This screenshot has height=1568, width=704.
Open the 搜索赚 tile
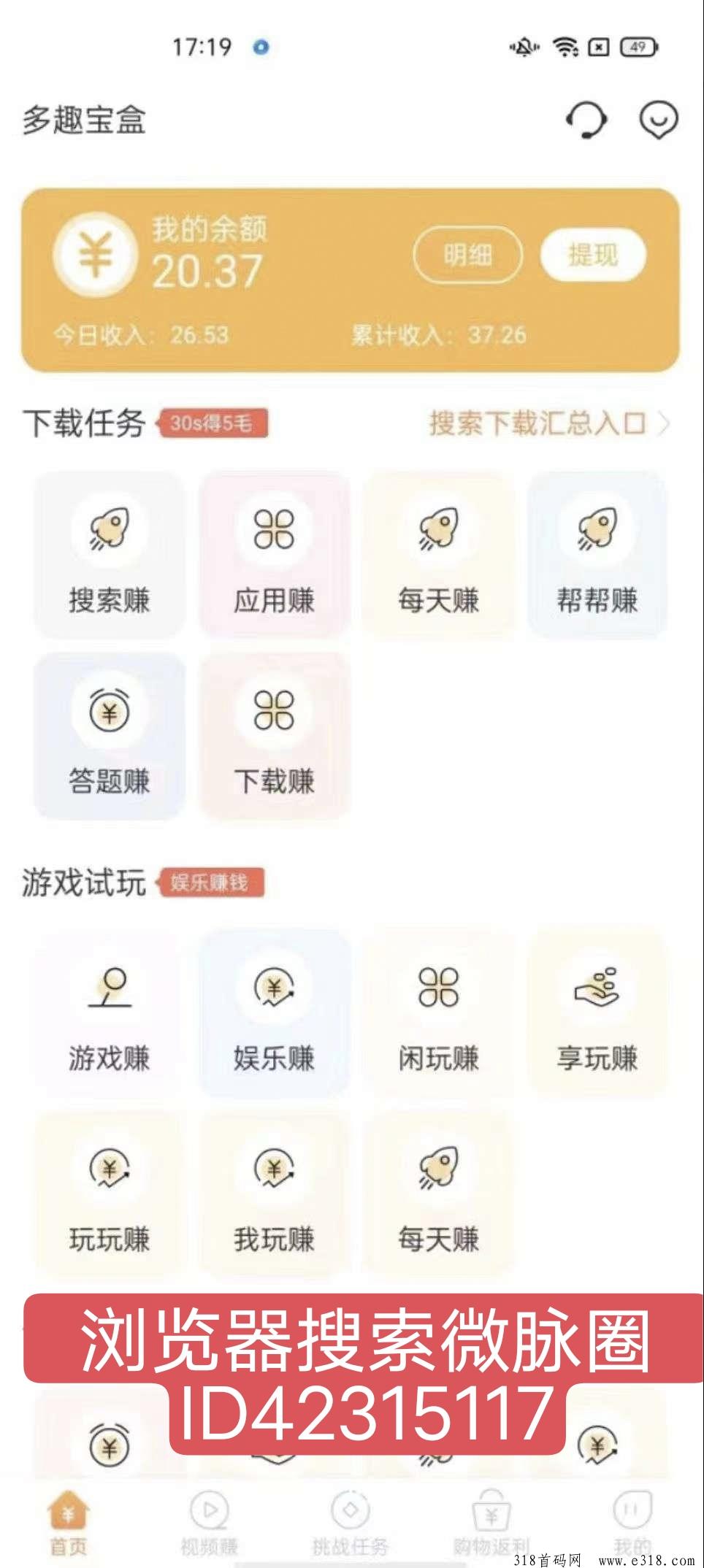pos(110,556)
